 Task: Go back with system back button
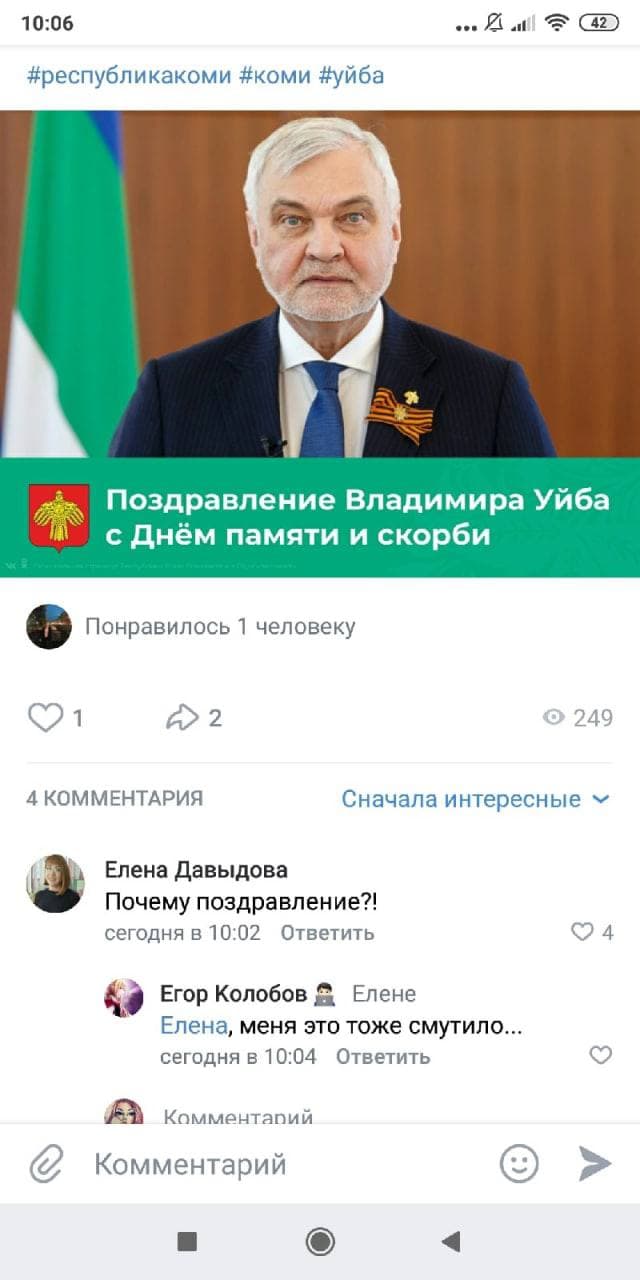coord(451,1242)
